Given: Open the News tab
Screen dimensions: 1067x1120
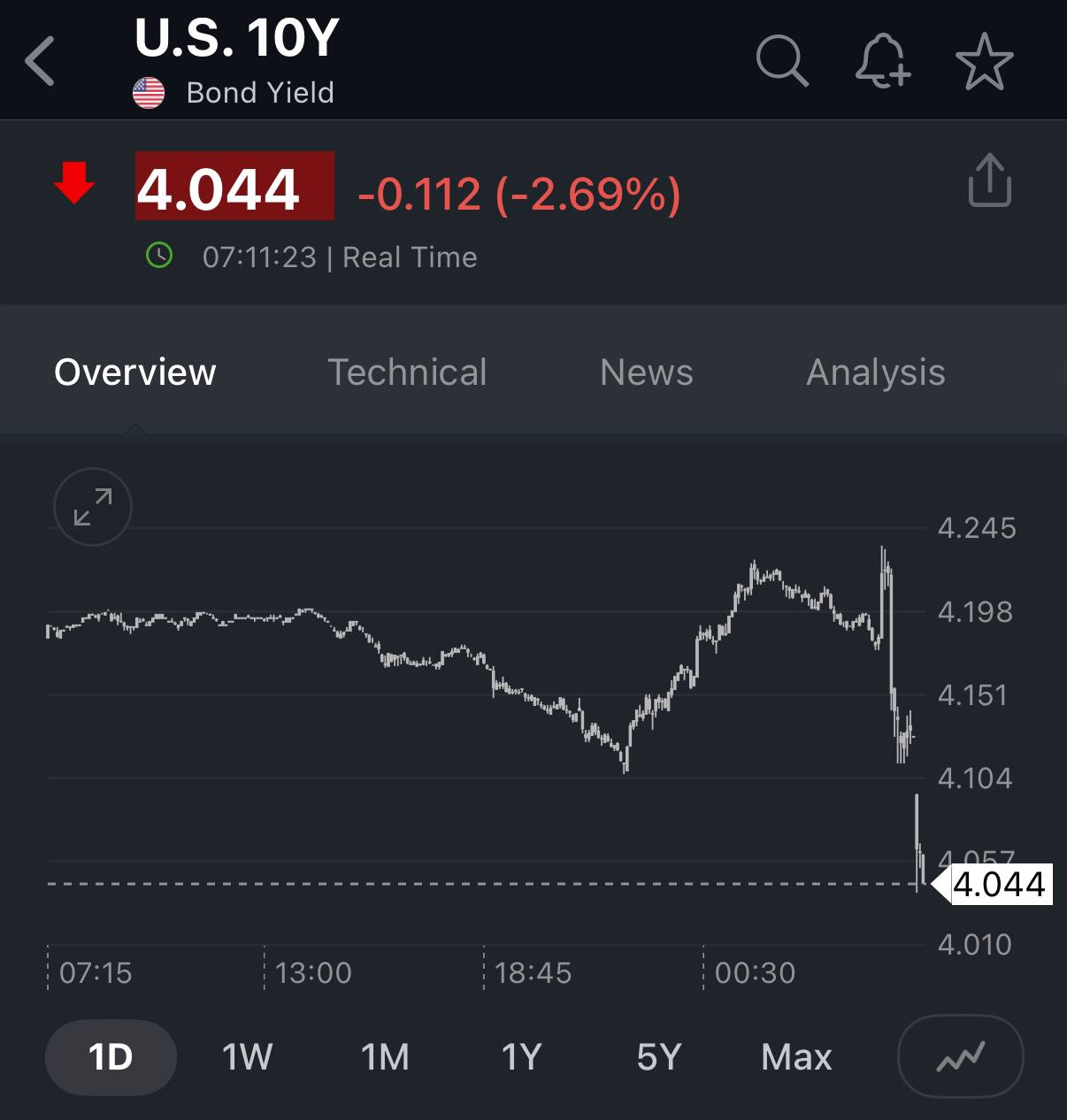Looking at the screenshot, I should (646, 372).
